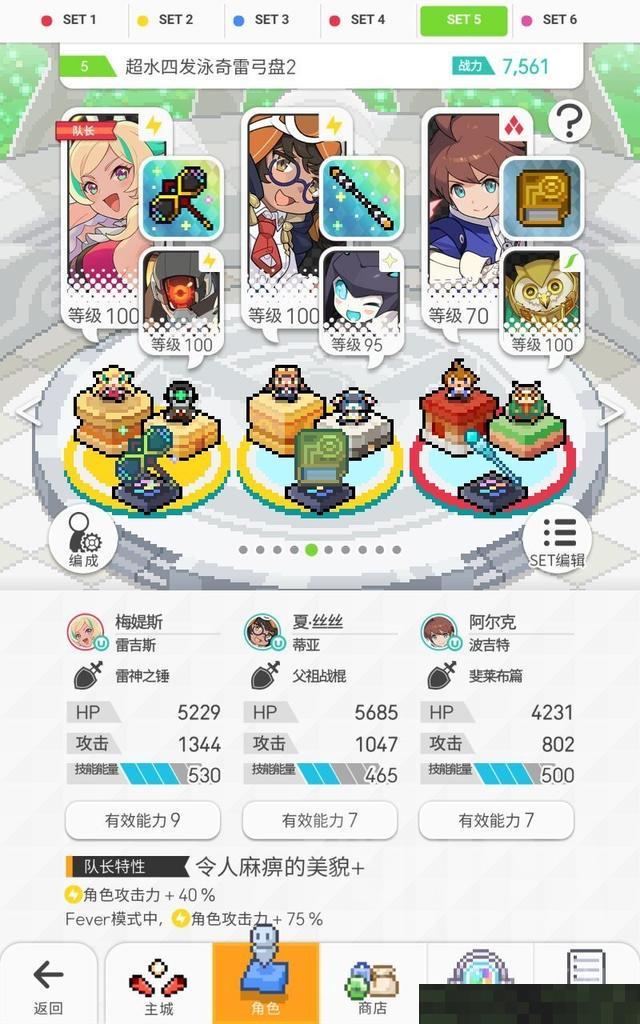View 夏·丝丝's 有效能力7 abilities

pos(319,821)
